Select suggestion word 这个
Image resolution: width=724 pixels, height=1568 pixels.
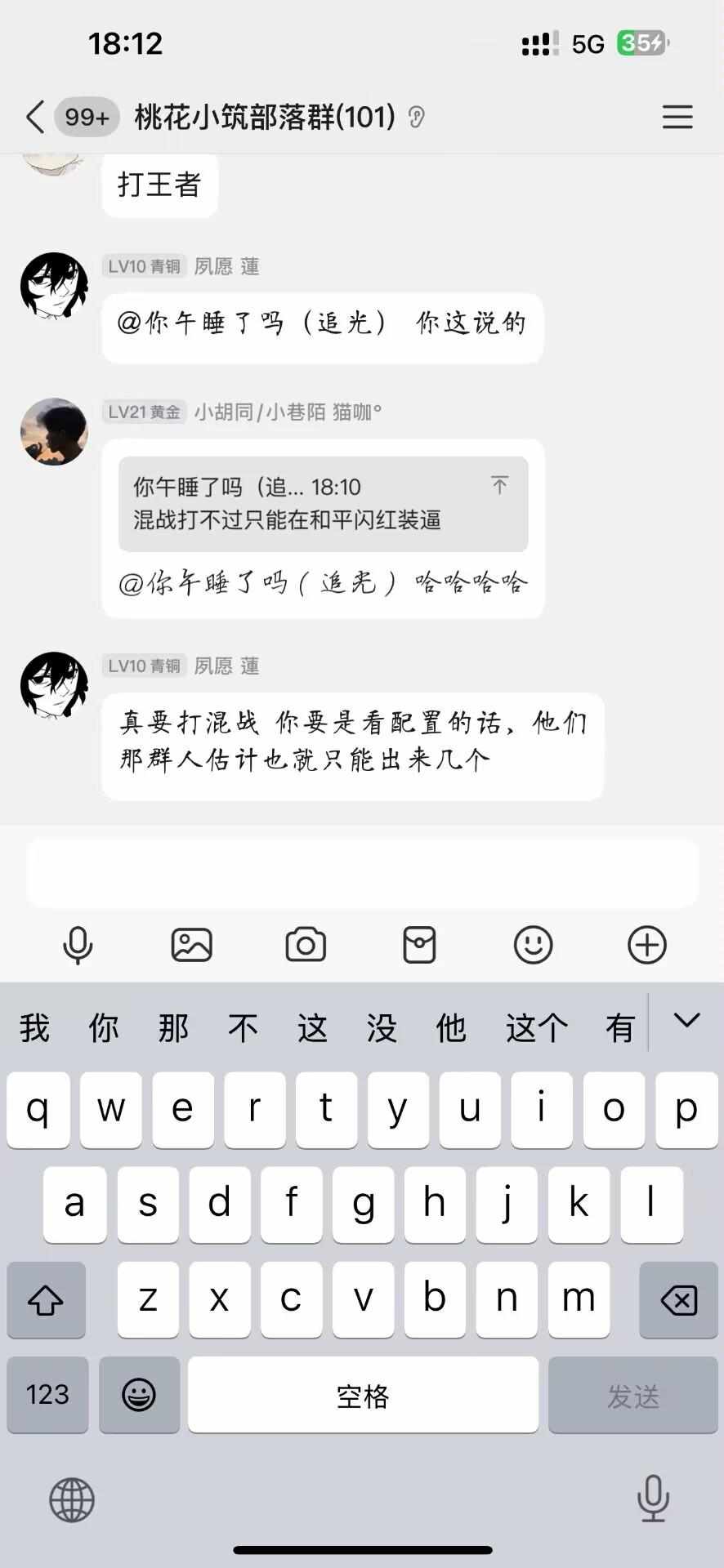coord(536,1028)
